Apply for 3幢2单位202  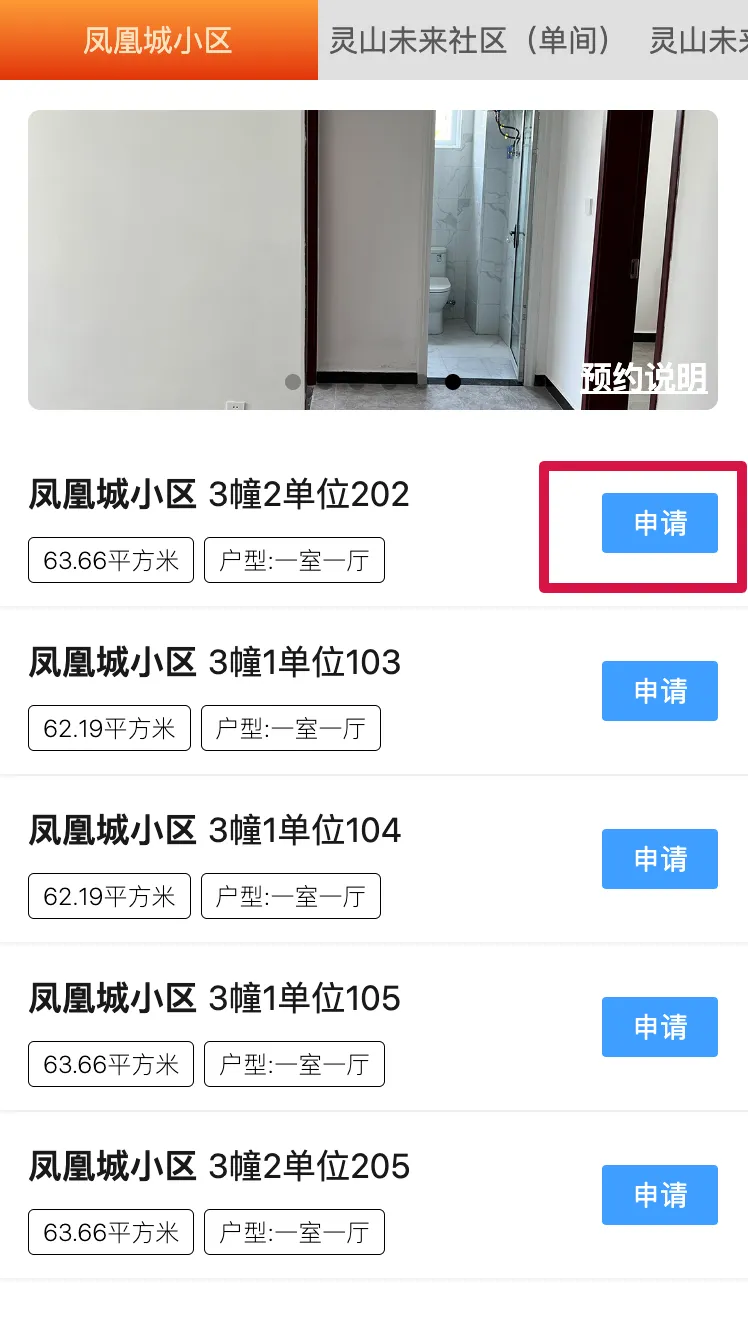(x=659, y=523)
